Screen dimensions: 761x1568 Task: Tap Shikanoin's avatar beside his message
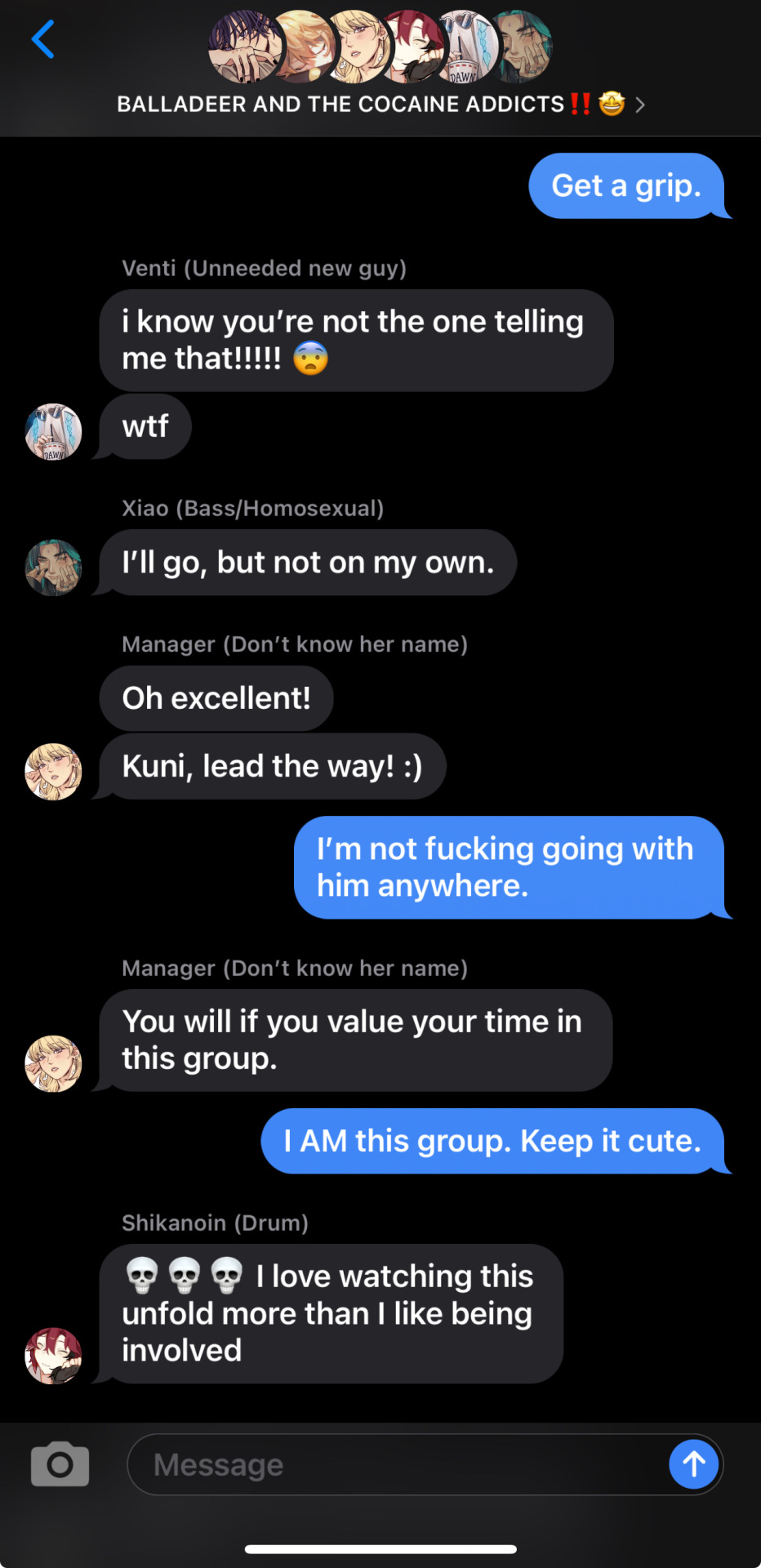(54, 1356)
